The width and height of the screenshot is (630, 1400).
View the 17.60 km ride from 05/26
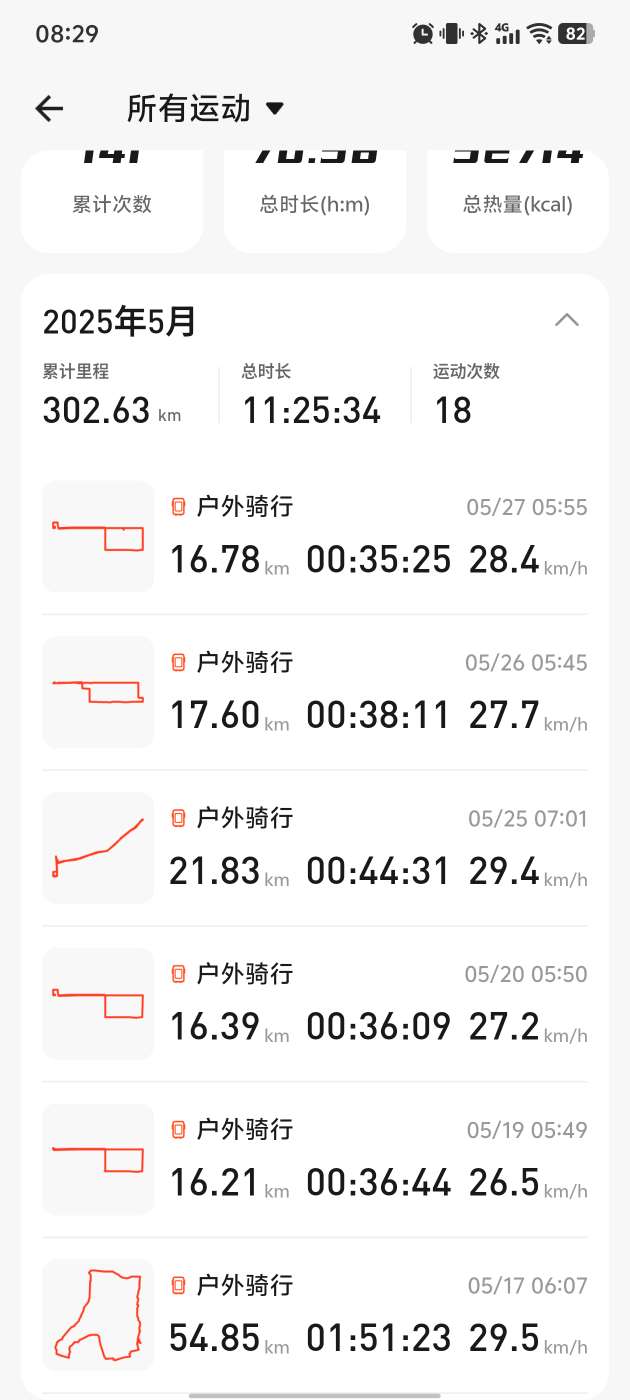[x=315, y=693]
